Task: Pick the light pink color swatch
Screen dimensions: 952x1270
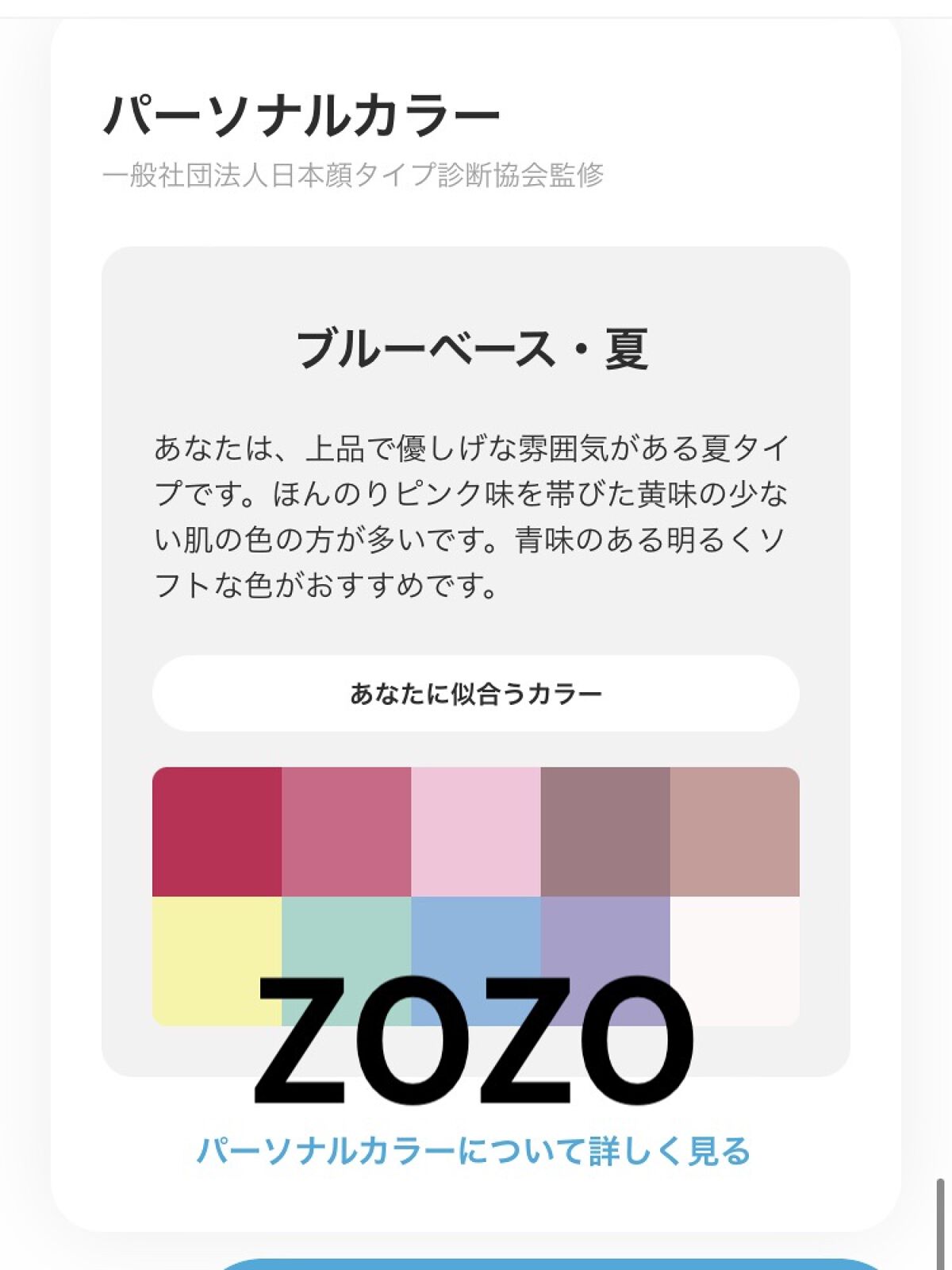Action: (x=476, y=829)
